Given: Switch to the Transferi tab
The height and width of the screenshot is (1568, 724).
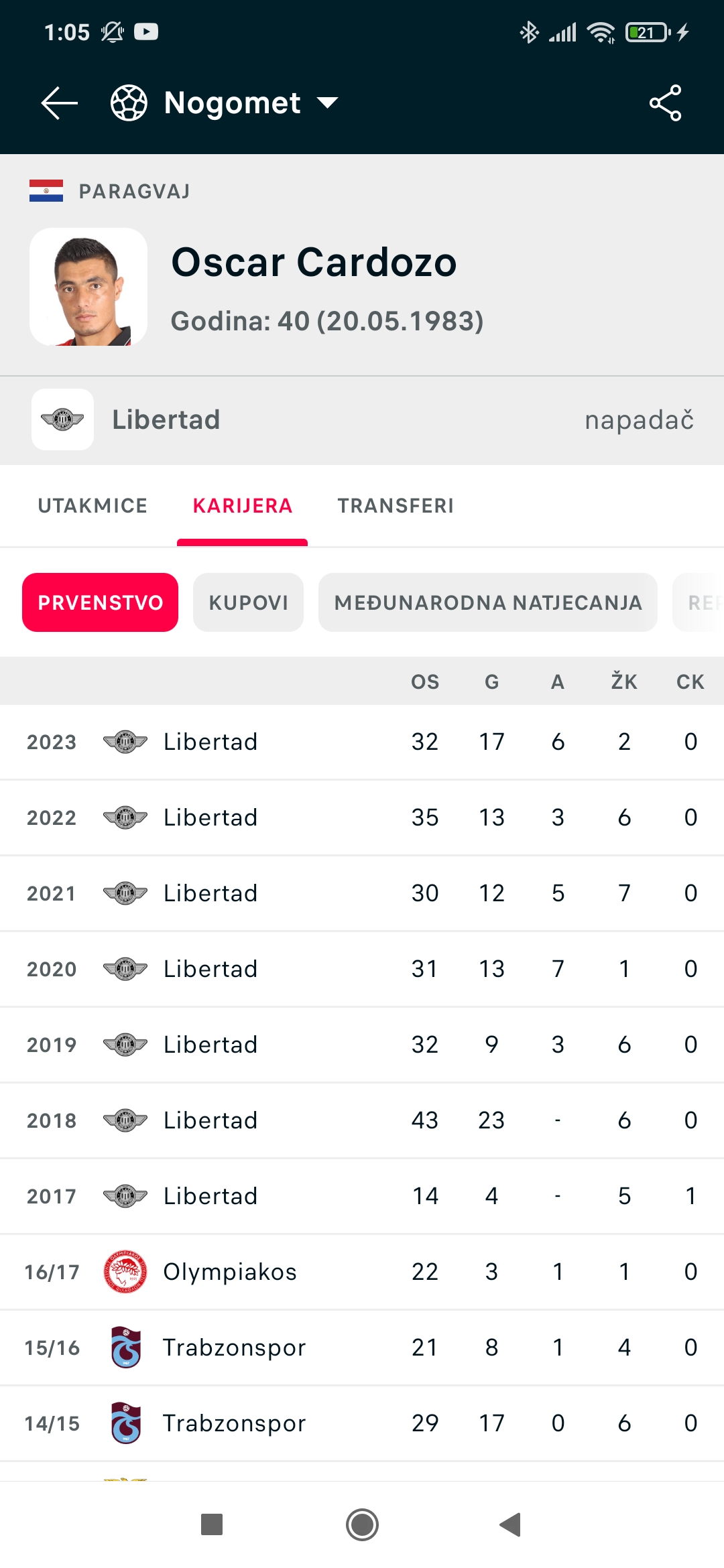Looking at the screenshot, I should (x=396, y=506).
